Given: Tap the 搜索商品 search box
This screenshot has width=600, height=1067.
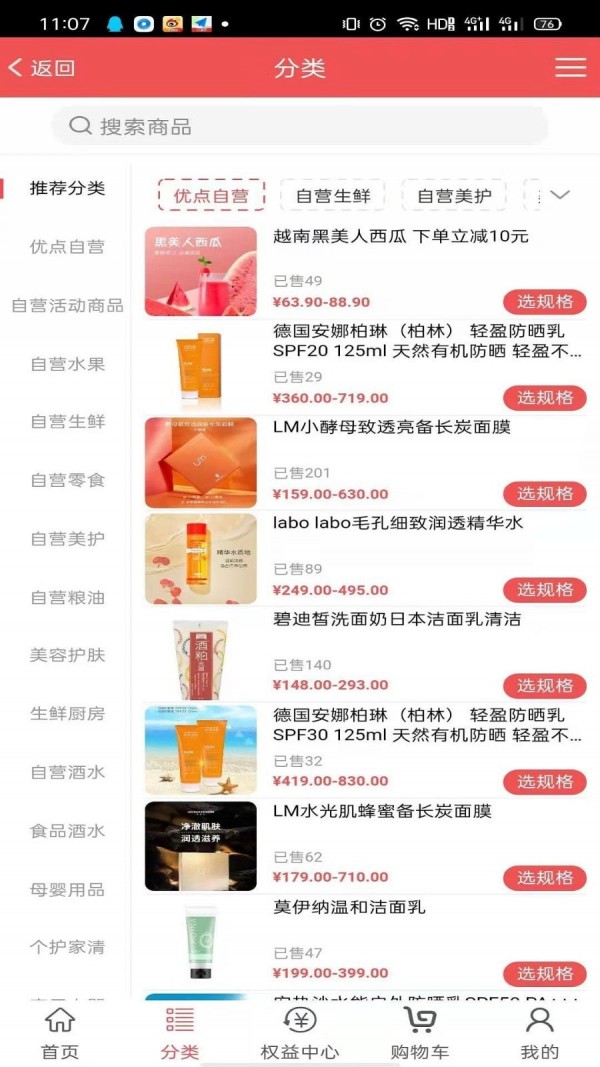Looking at the screenshot, I should coord(300,127).
